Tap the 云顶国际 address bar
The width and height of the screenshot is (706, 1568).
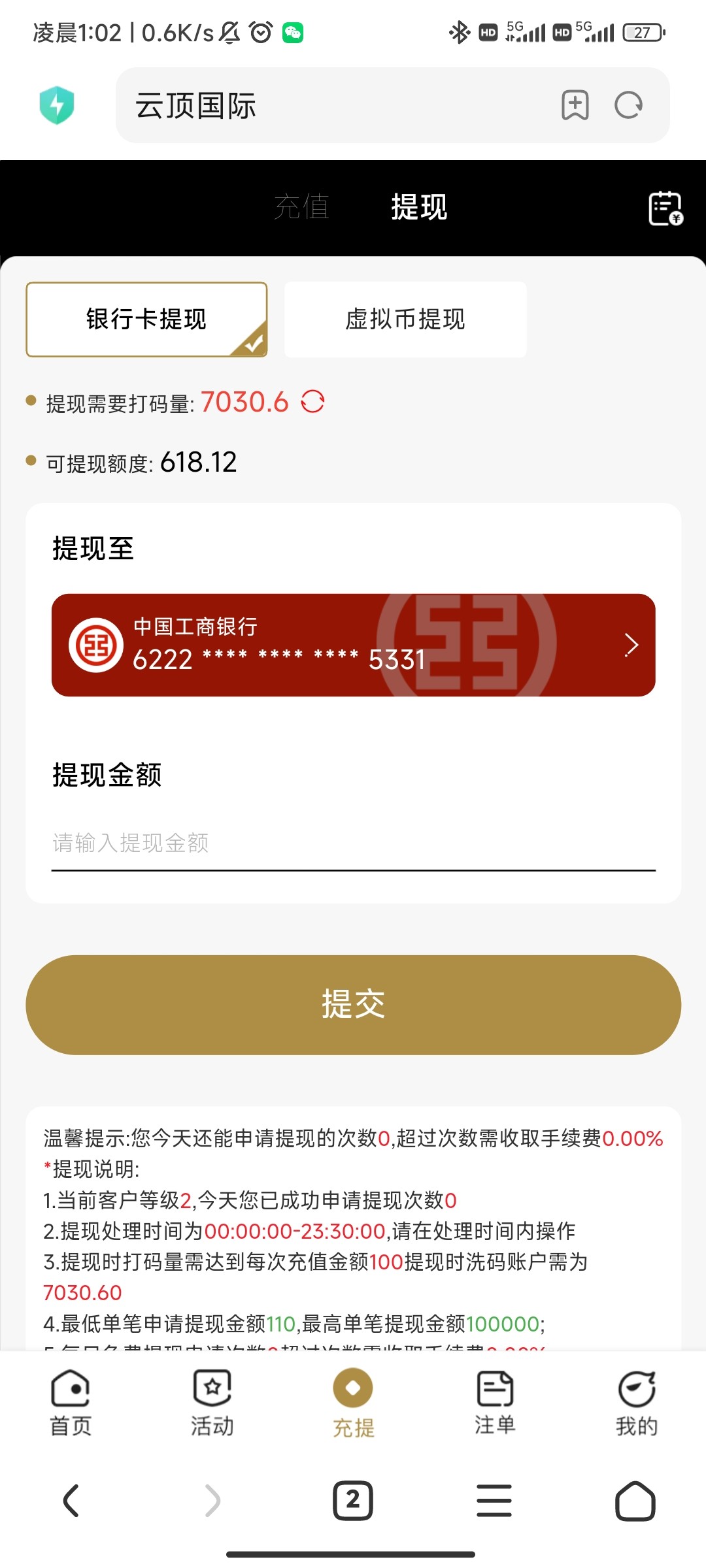(x=327, y=105)
